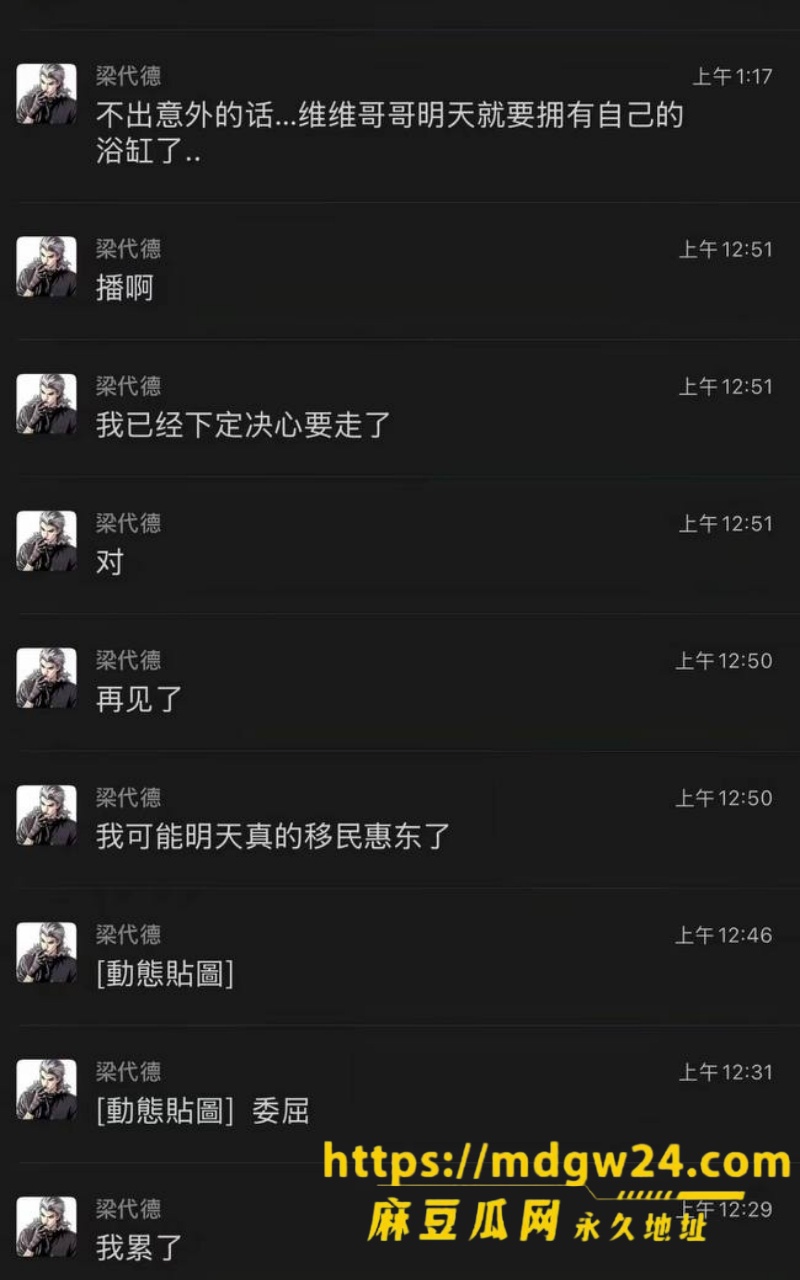Select the message that says 对
This screenshot has width=800, height=1280.
pos(400,545)
